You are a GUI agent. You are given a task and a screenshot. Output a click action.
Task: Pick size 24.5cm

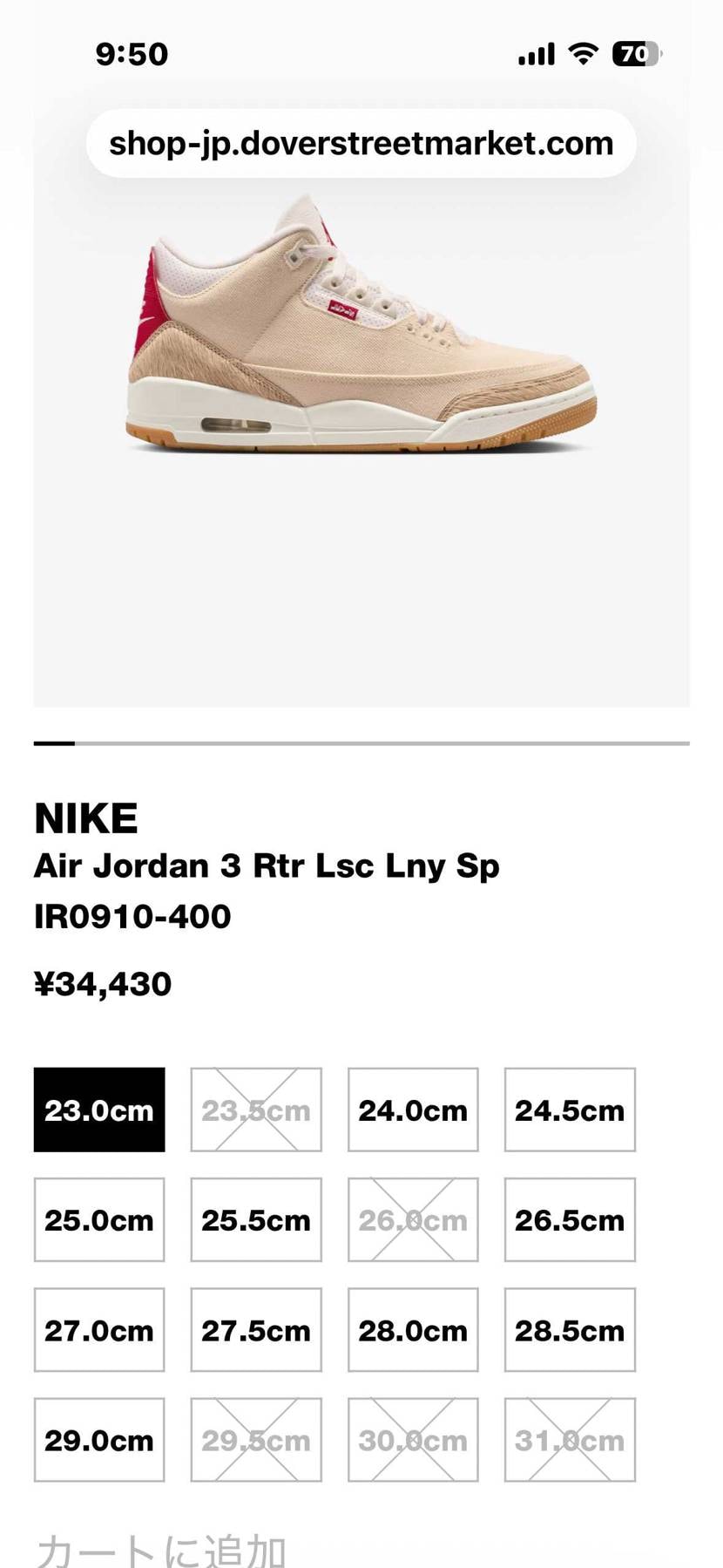pos(570,1110)
